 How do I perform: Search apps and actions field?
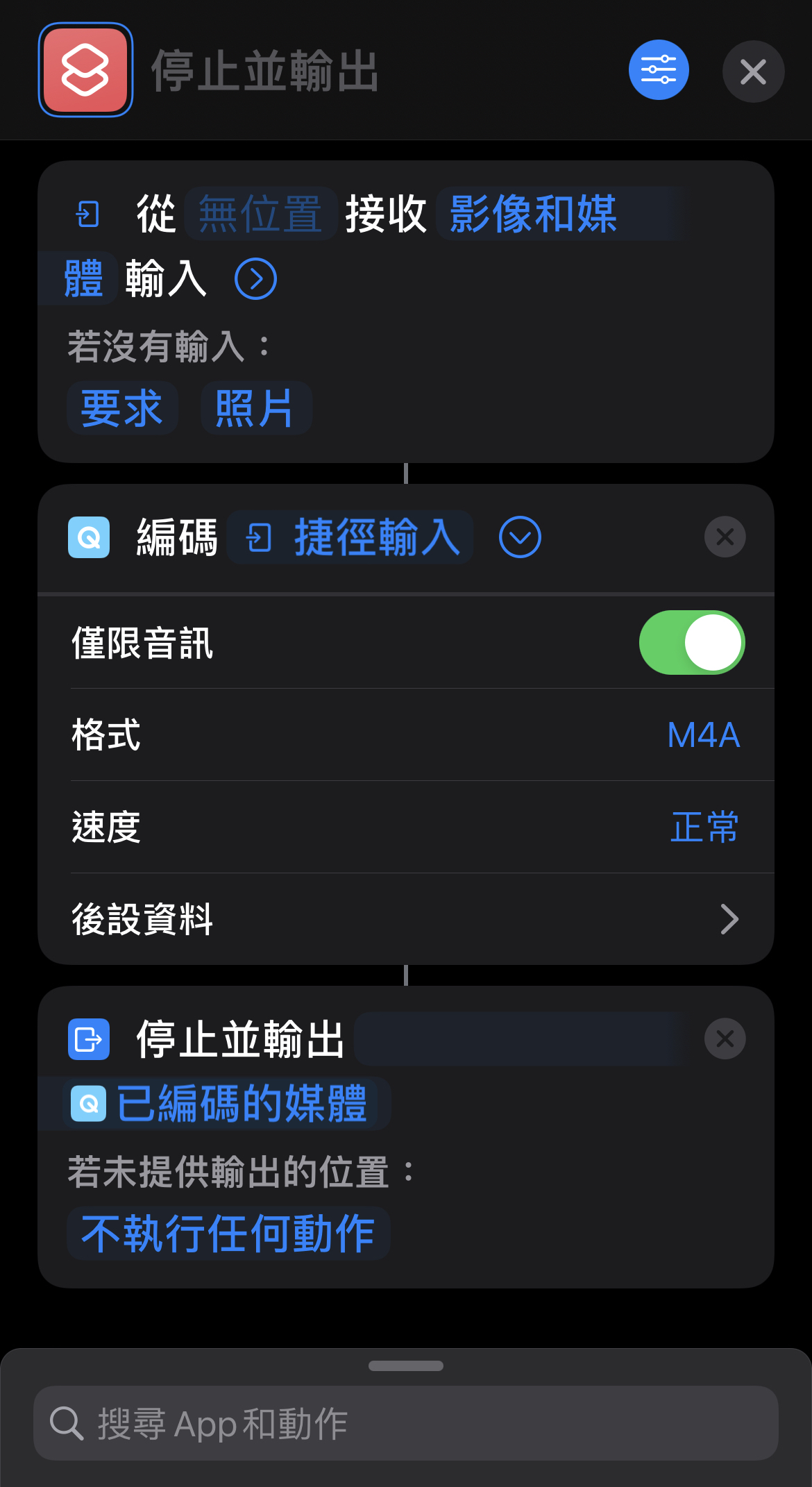406,1423
